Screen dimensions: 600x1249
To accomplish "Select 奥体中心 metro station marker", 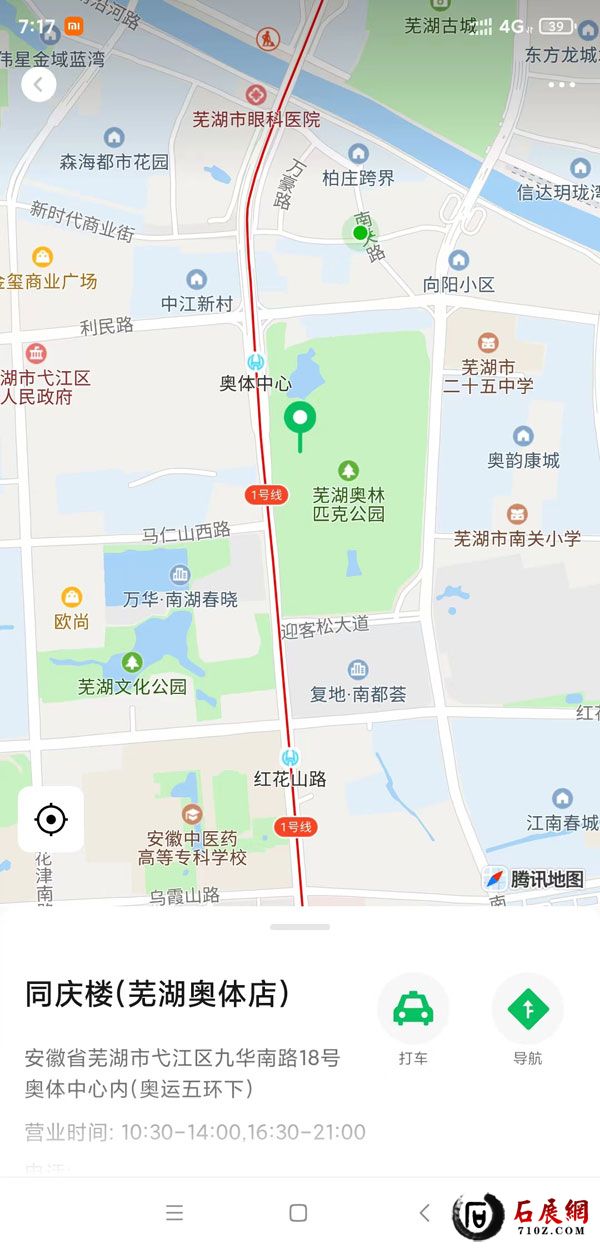I will click(x=256, y=364).
